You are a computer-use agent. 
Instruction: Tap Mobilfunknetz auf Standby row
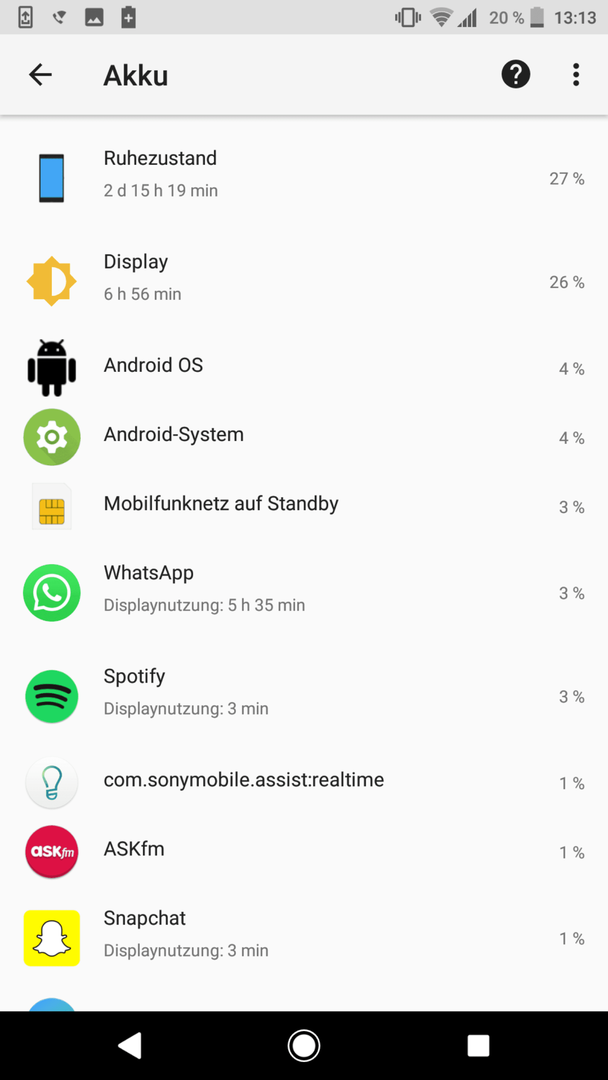(x=304, y=506)
